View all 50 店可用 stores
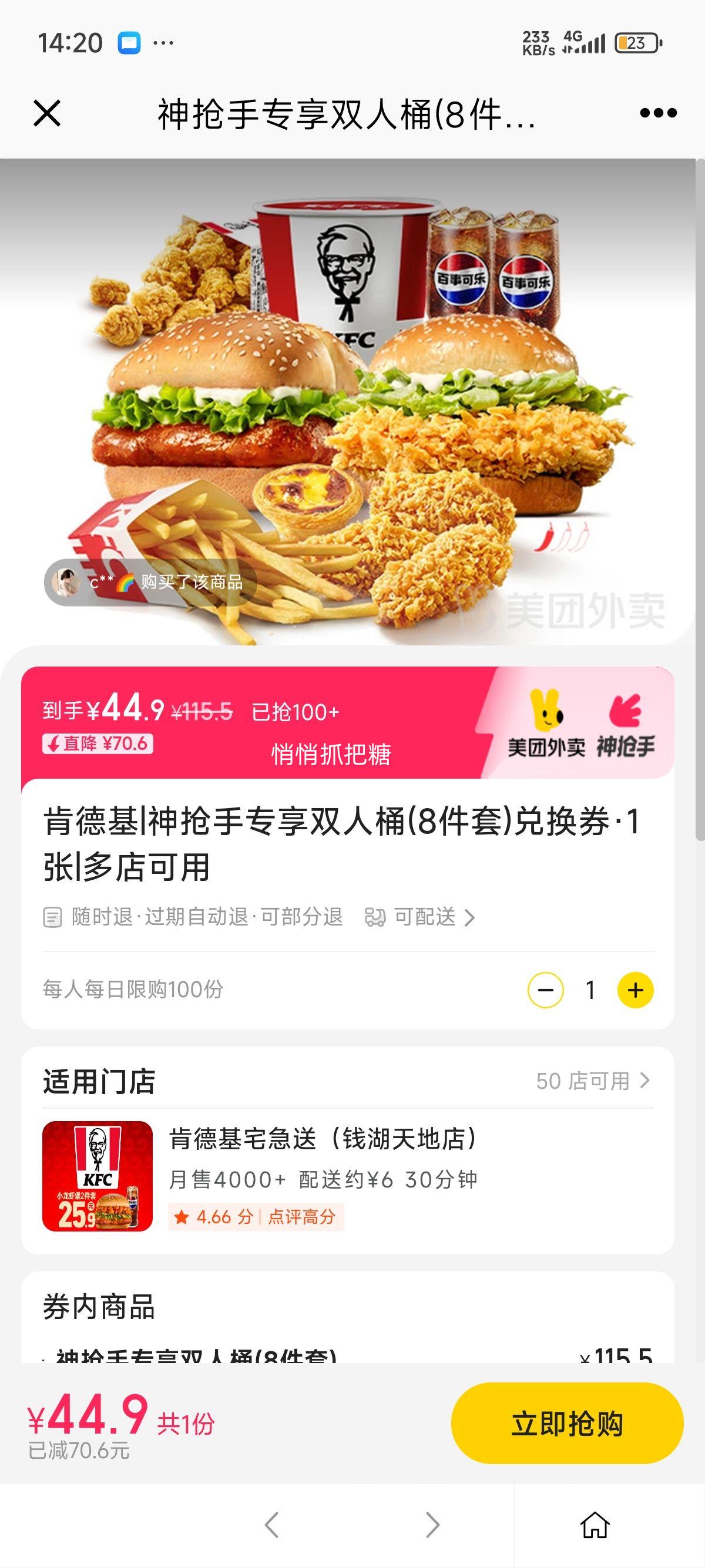The width and height of the screenshot is (705, 1568). (x=593, y=1081)
